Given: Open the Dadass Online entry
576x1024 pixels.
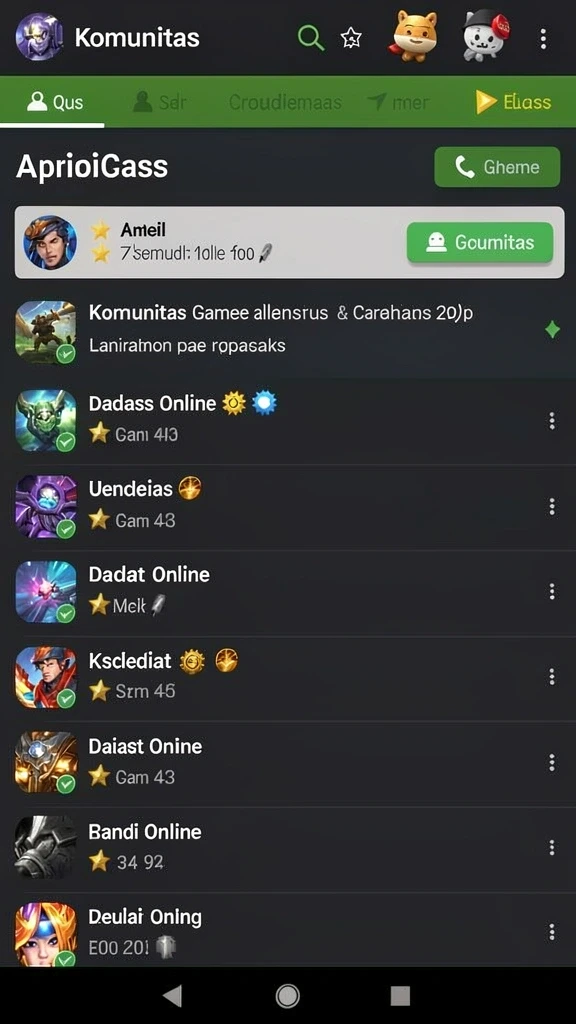Looking at the screenshot, I should pos(288,421).
